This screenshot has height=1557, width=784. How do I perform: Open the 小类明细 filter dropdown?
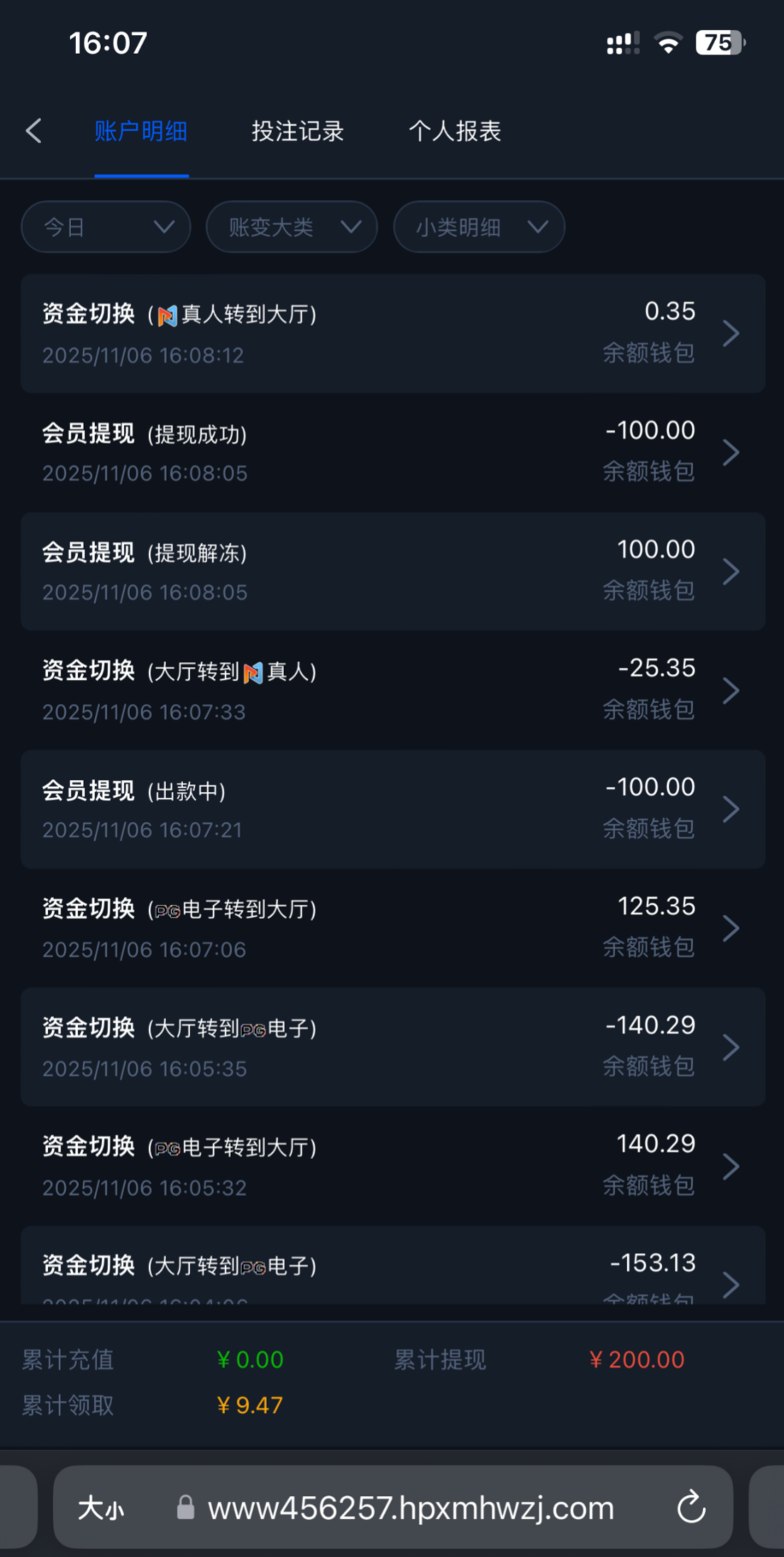(x=479, y=227)
